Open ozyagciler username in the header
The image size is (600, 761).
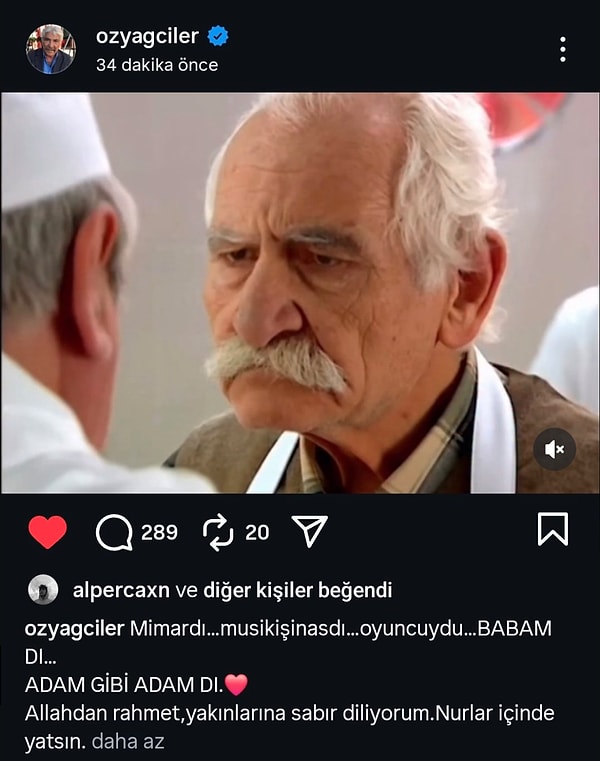coord(146,37)
